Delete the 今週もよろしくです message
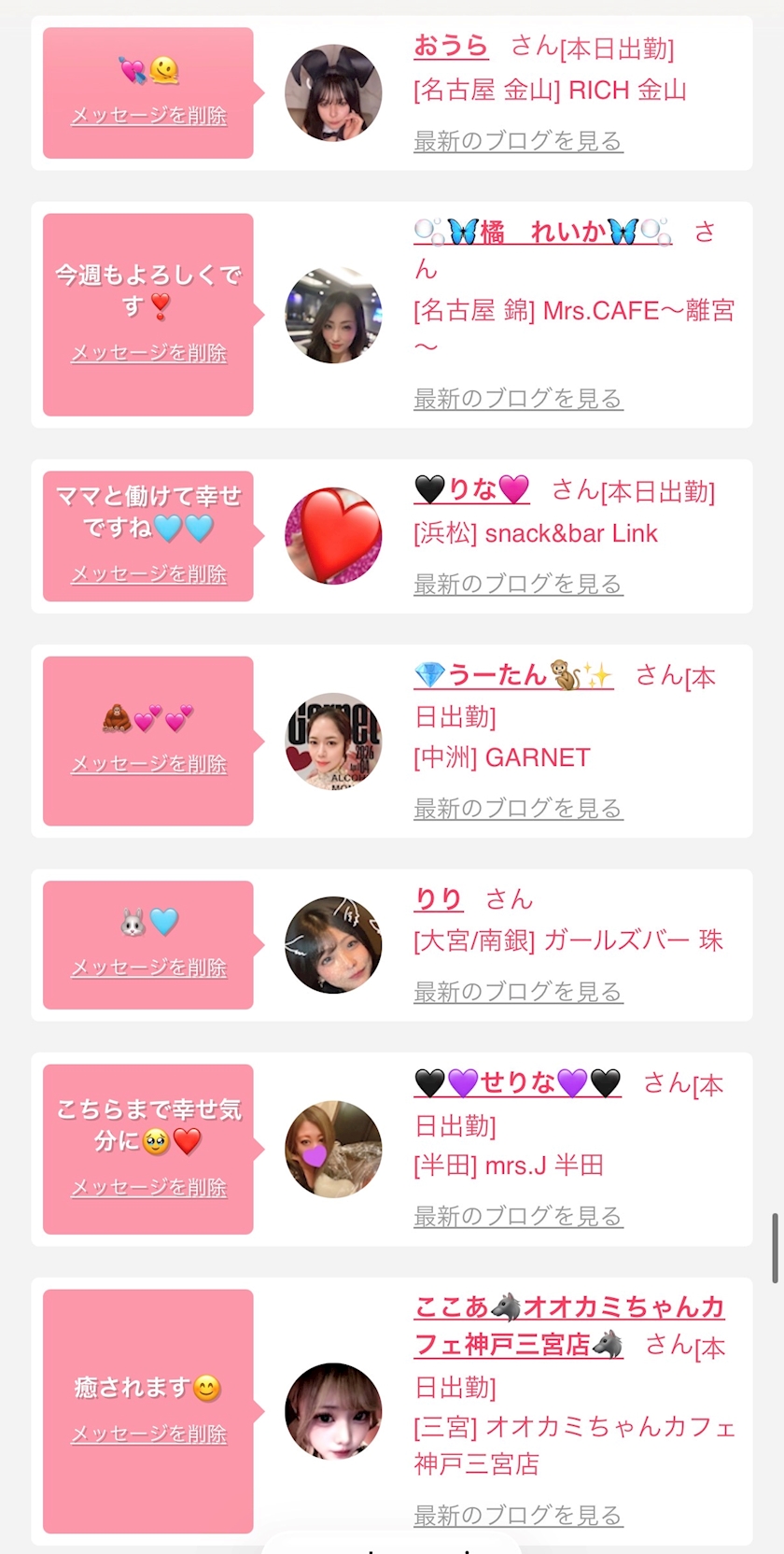Screen dimensions: 784x1554 149,353
